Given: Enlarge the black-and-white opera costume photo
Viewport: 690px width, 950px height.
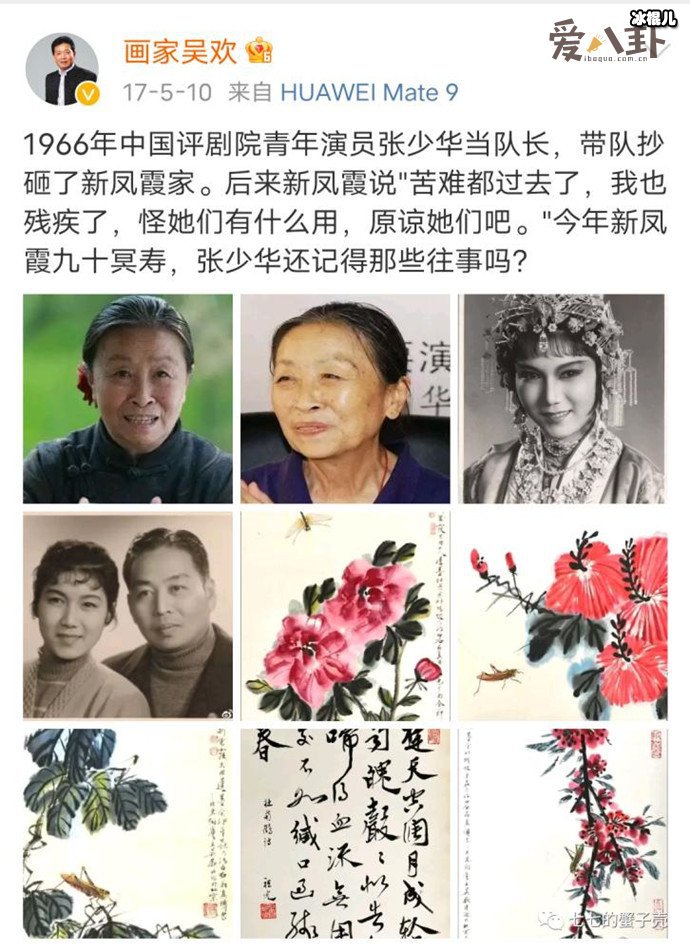Looking at the screenshot, I should [x=562, y=398].
